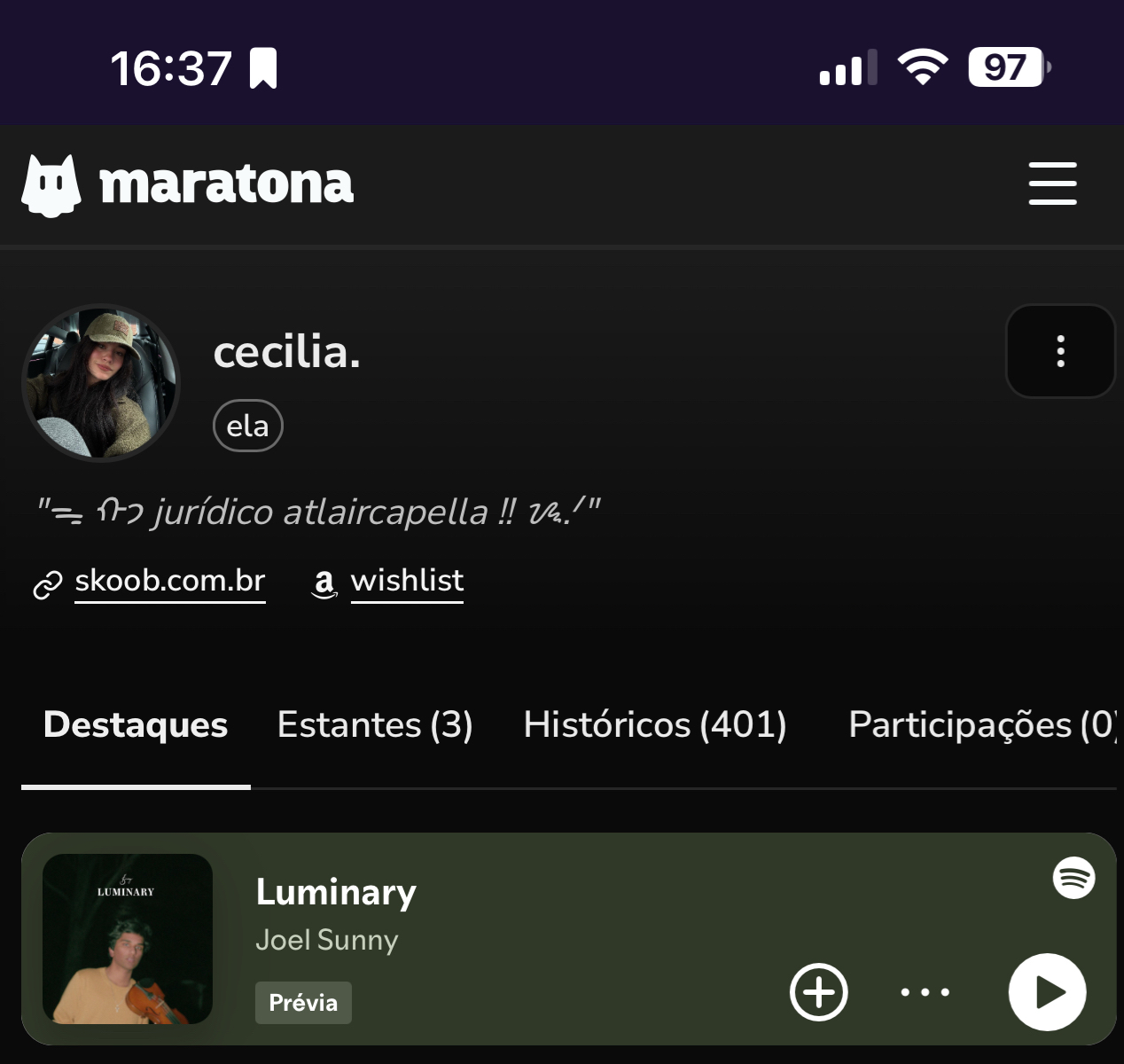
Task: Open the Luminary album cover
Action: [128, 938]
